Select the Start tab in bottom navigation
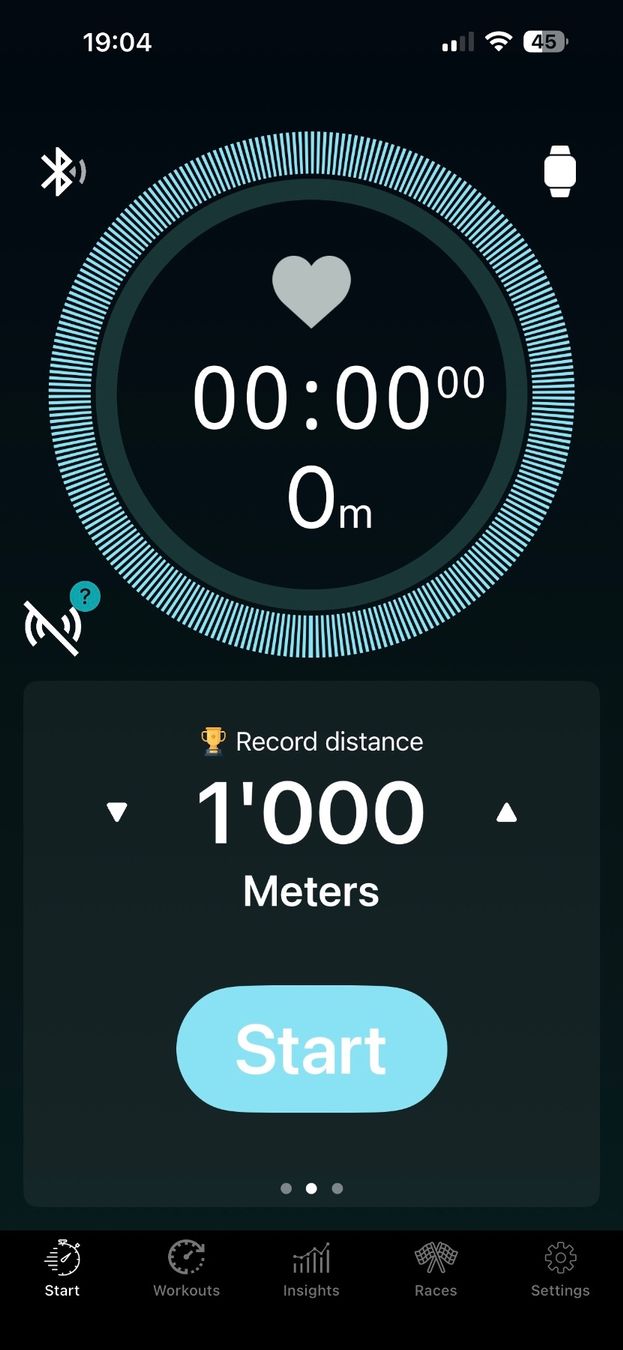 (62, 1268)
